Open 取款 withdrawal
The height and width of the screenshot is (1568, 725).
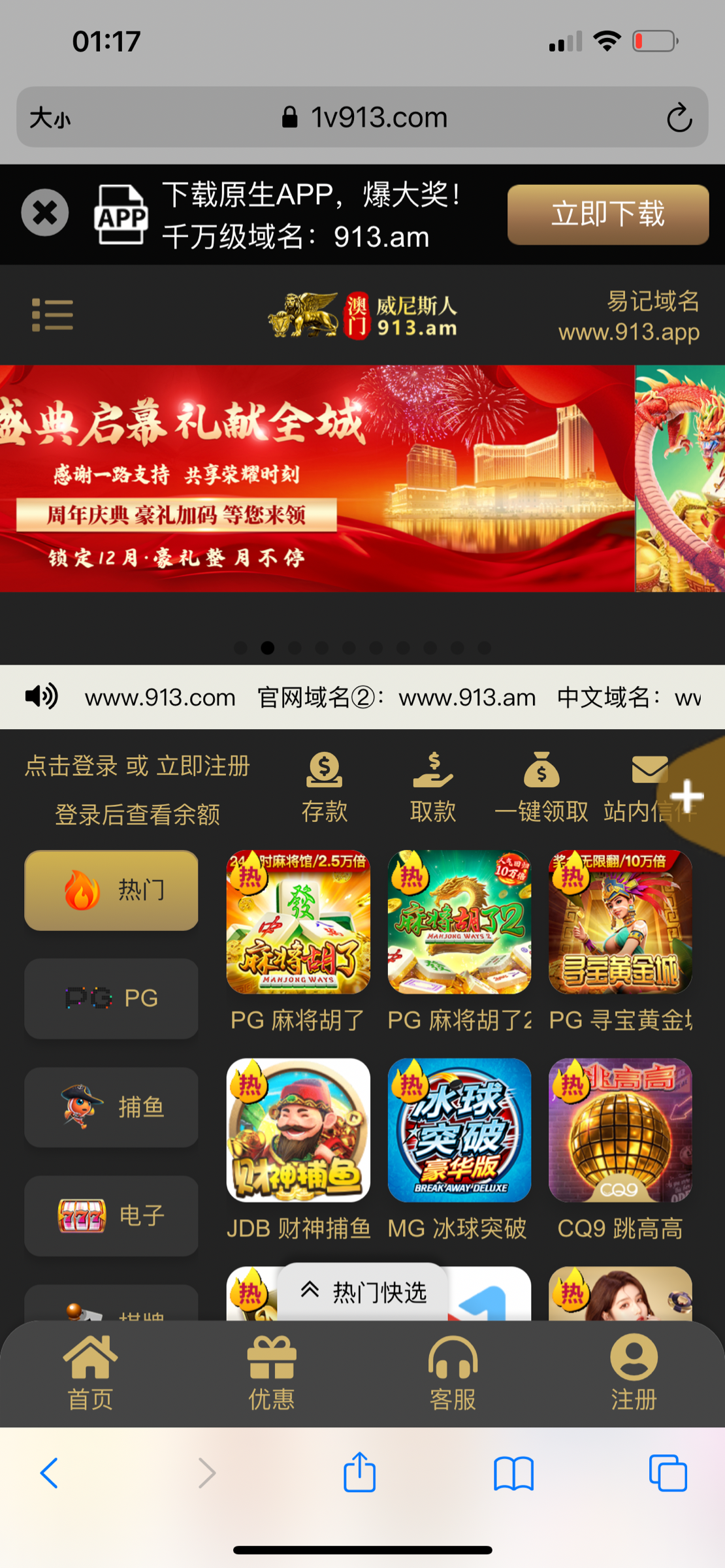point(433,787)
